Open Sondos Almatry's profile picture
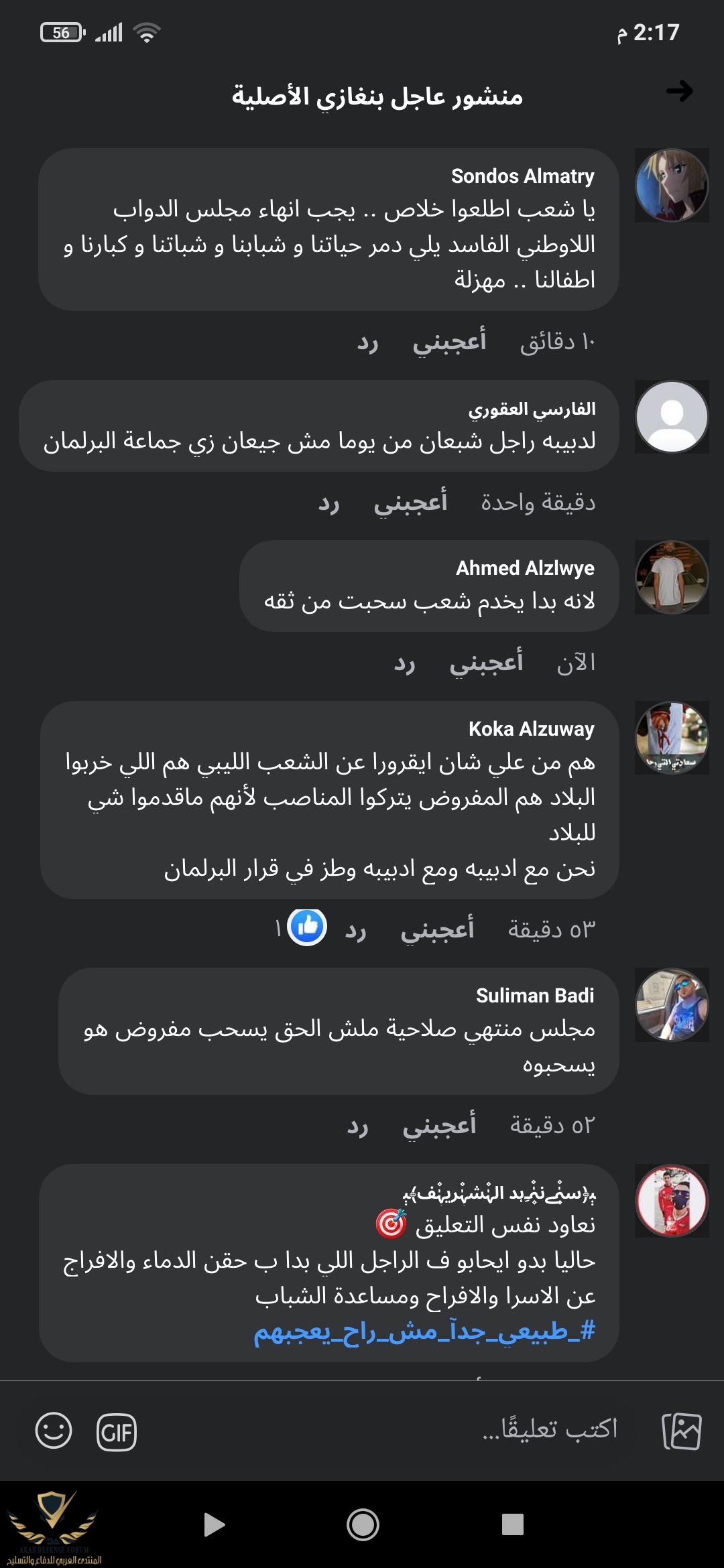The width and height of the screenshot is (724, 1568). pos(671,186)
